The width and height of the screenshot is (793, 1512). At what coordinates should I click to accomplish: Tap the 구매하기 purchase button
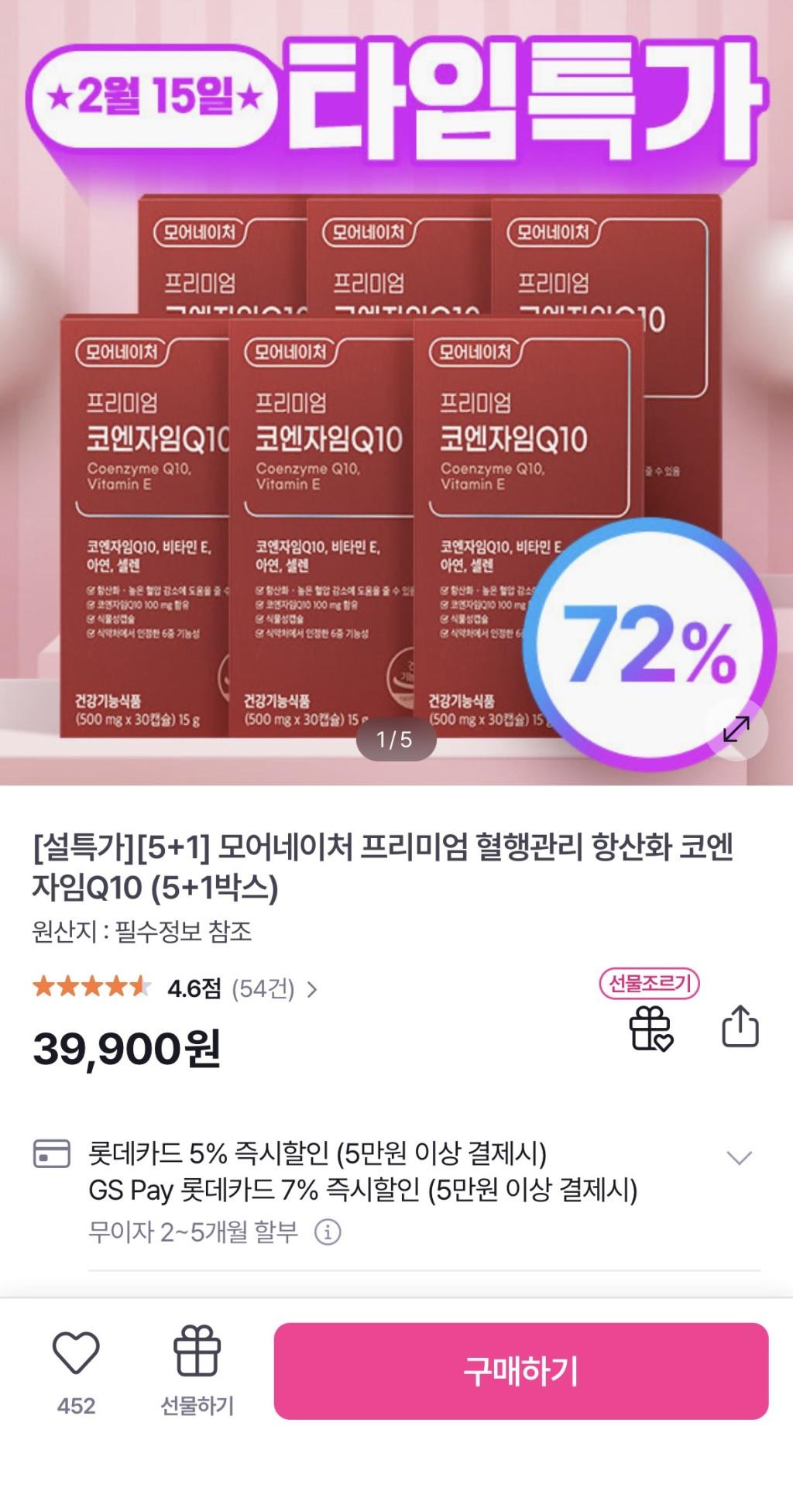[x=520, y=1371]
